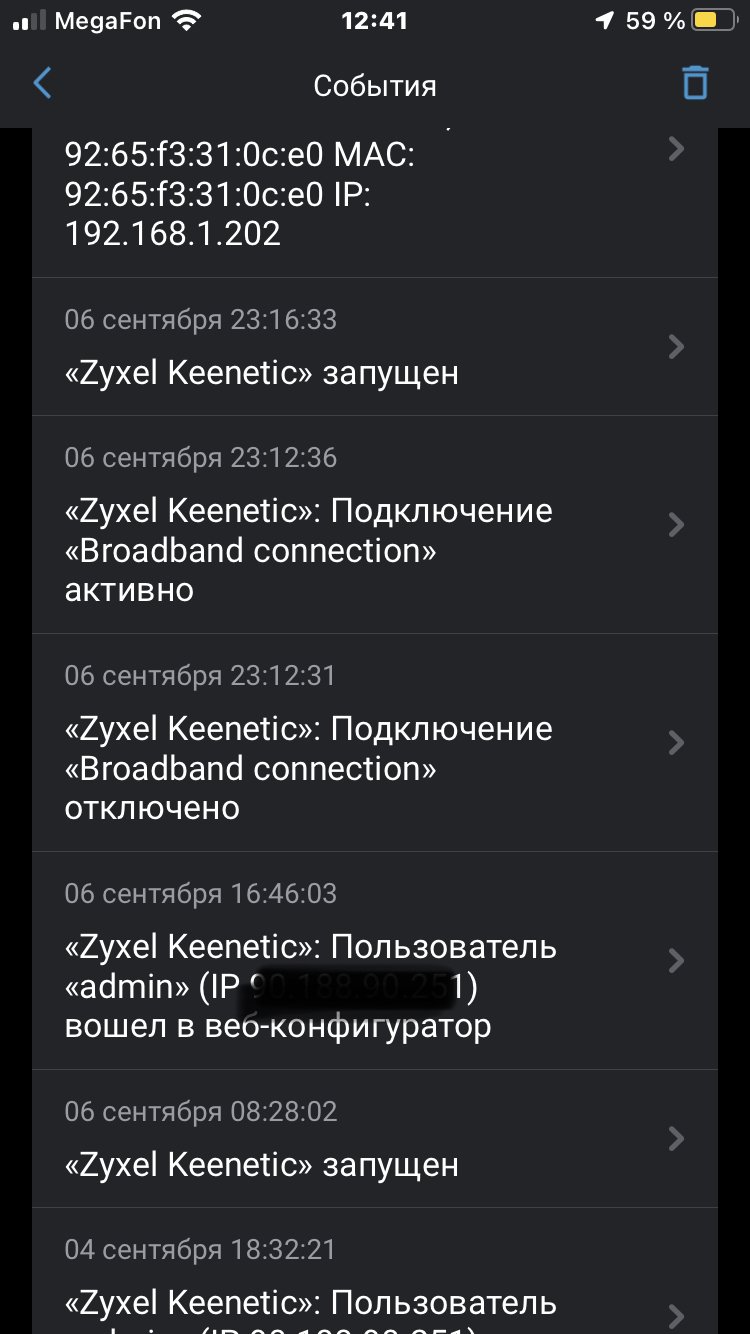Screen dimensions: 750x1334
Task: Open the 23:16:33 «Zyxel Keenetic» запущен event
Action: point(375,347)
